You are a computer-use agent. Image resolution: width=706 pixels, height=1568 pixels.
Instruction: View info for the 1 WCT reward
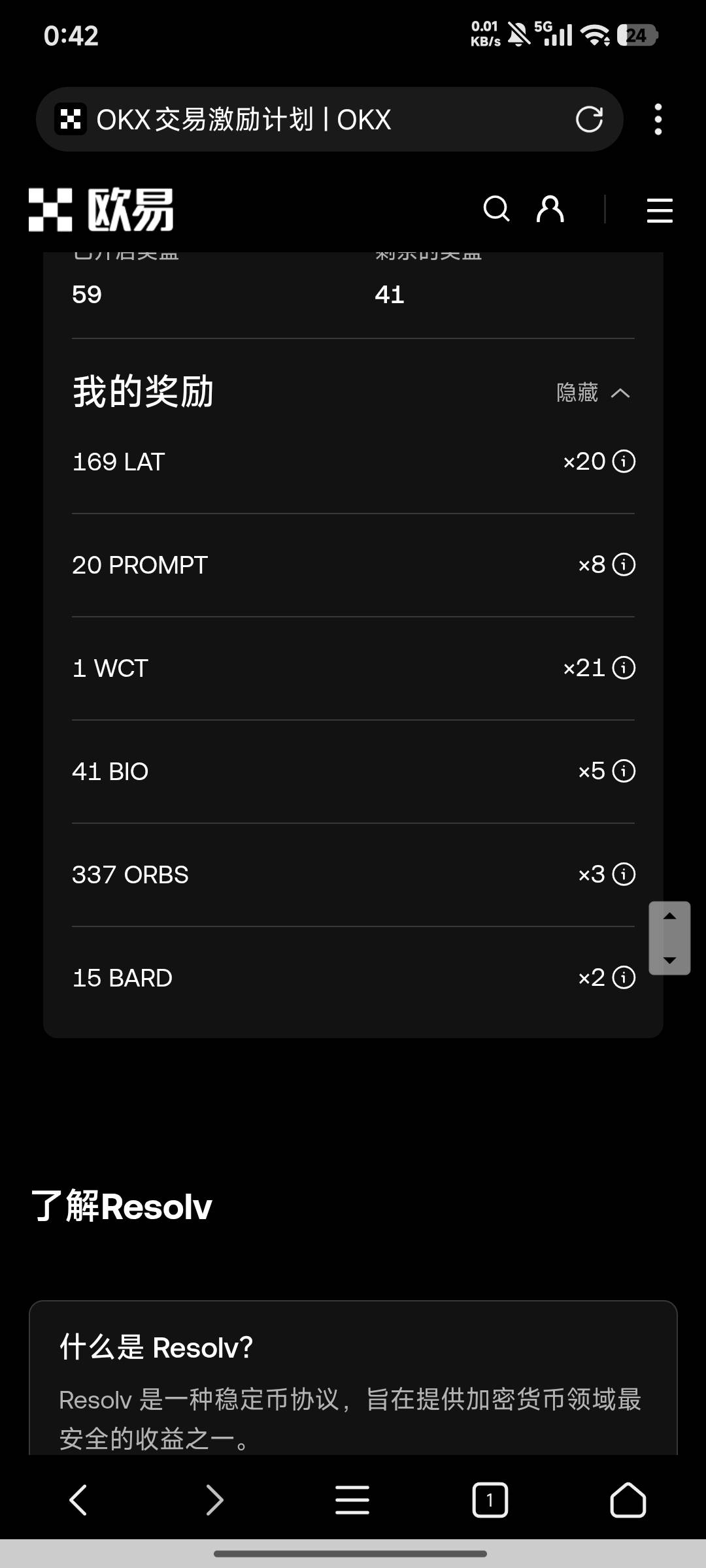coord(624,668)
